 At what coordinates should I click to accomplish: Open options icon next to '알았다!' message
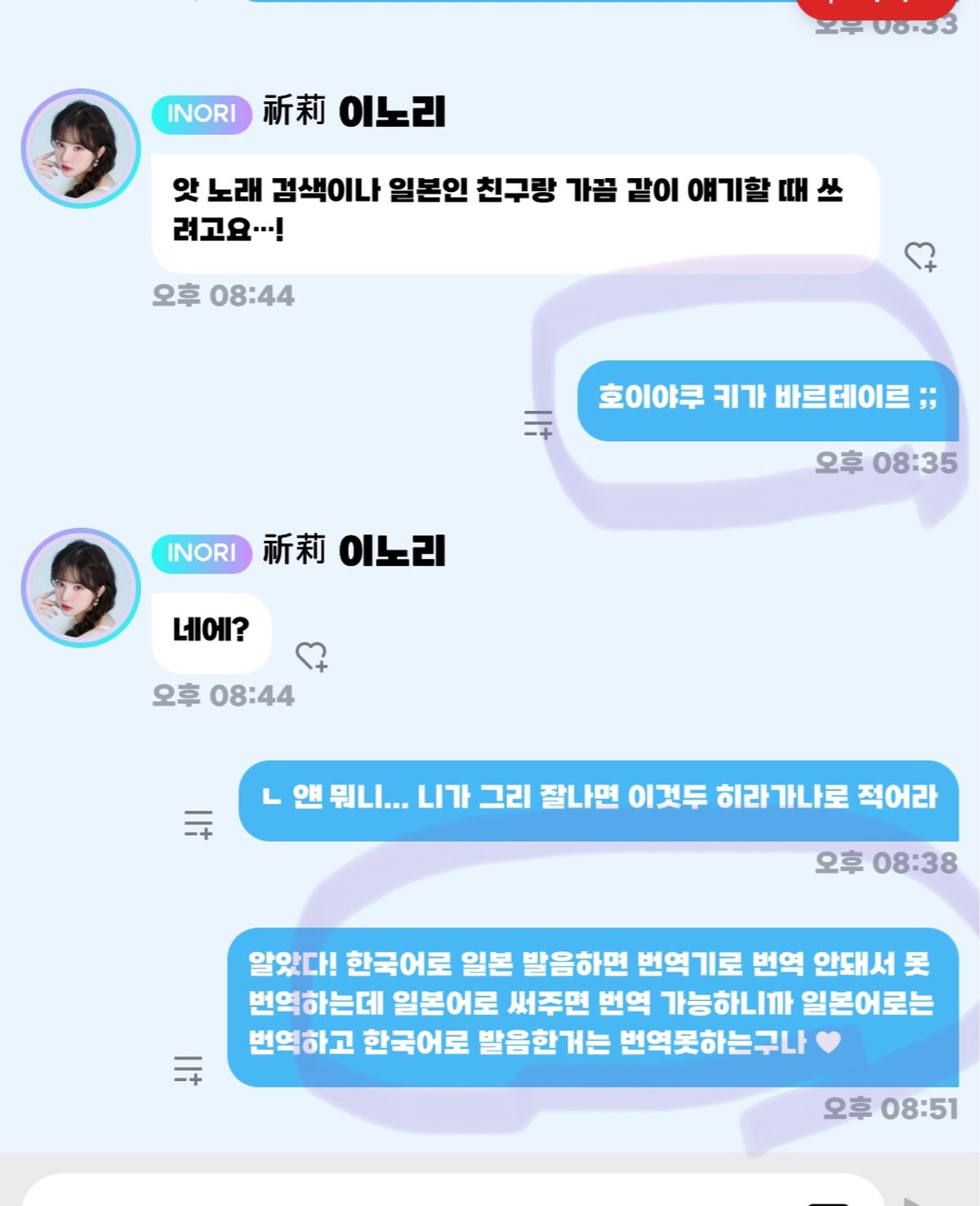(188, 1070)
